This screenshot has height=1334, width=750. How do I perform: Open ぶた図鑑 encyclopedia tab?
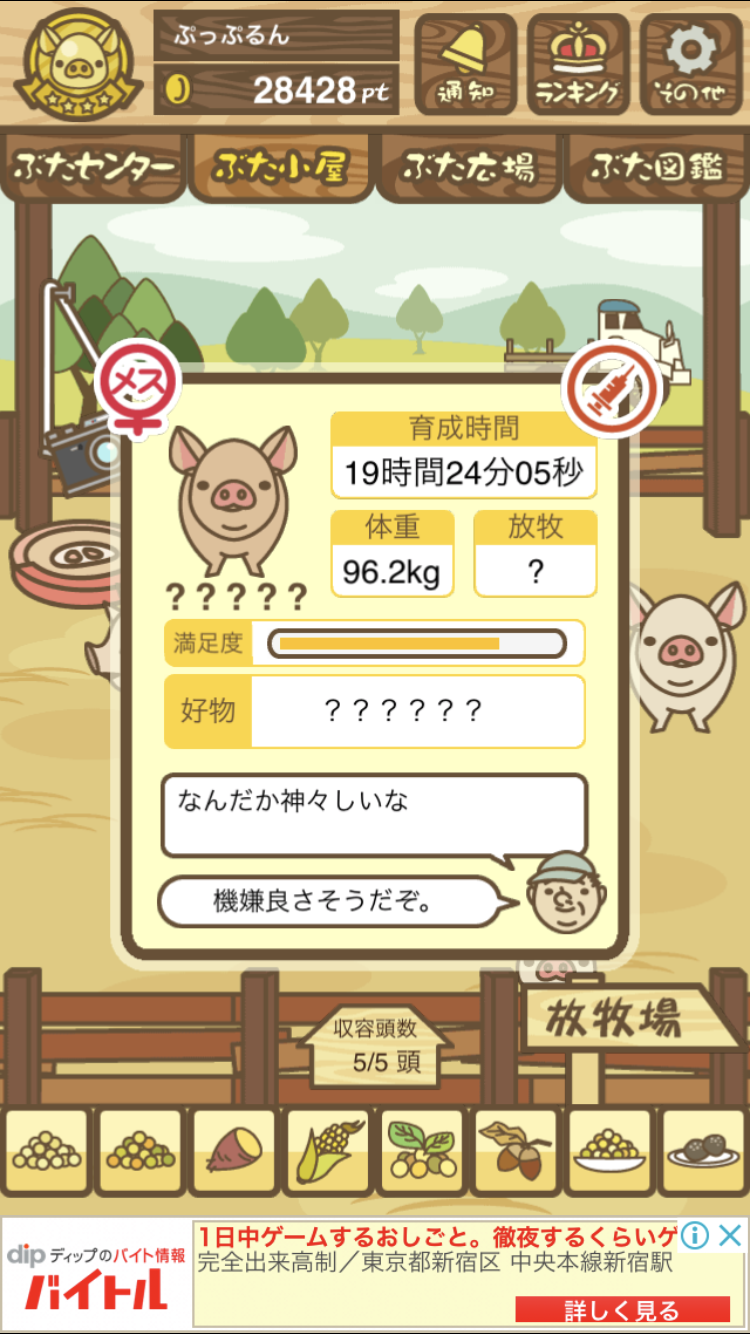coord(656,167)
